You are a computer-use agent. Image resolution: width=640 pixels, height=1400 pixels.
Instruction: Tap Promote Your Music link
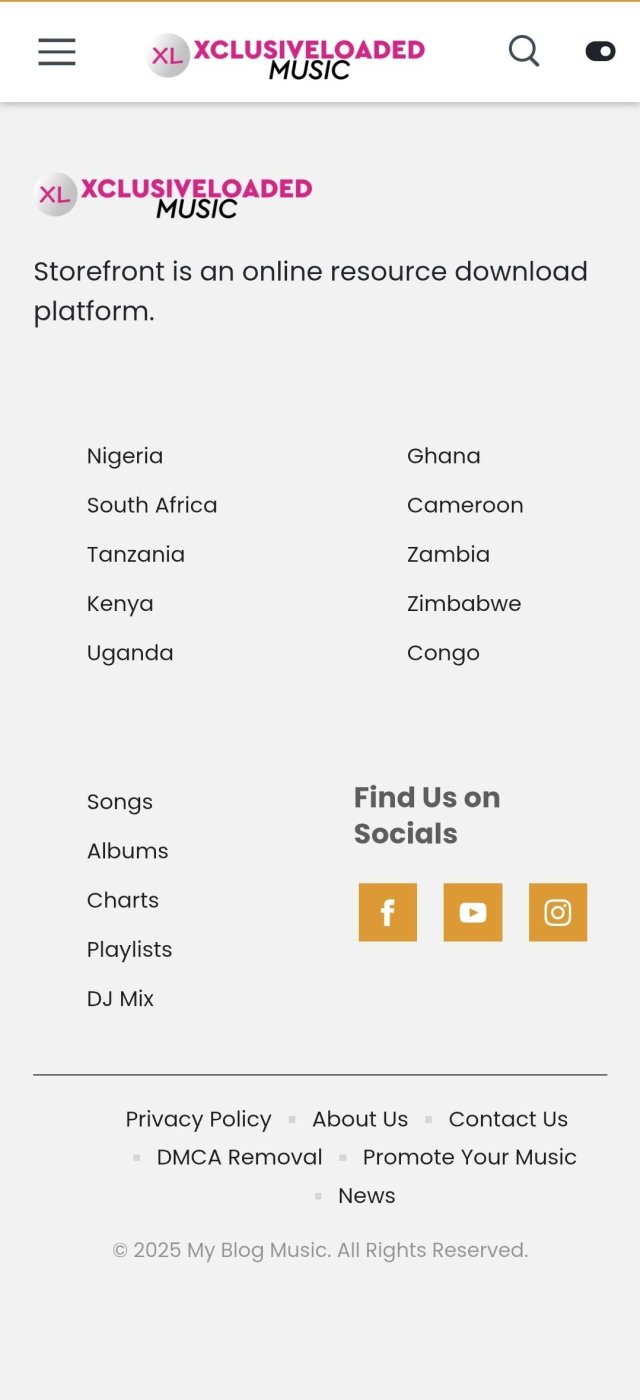coord(470,1157)
